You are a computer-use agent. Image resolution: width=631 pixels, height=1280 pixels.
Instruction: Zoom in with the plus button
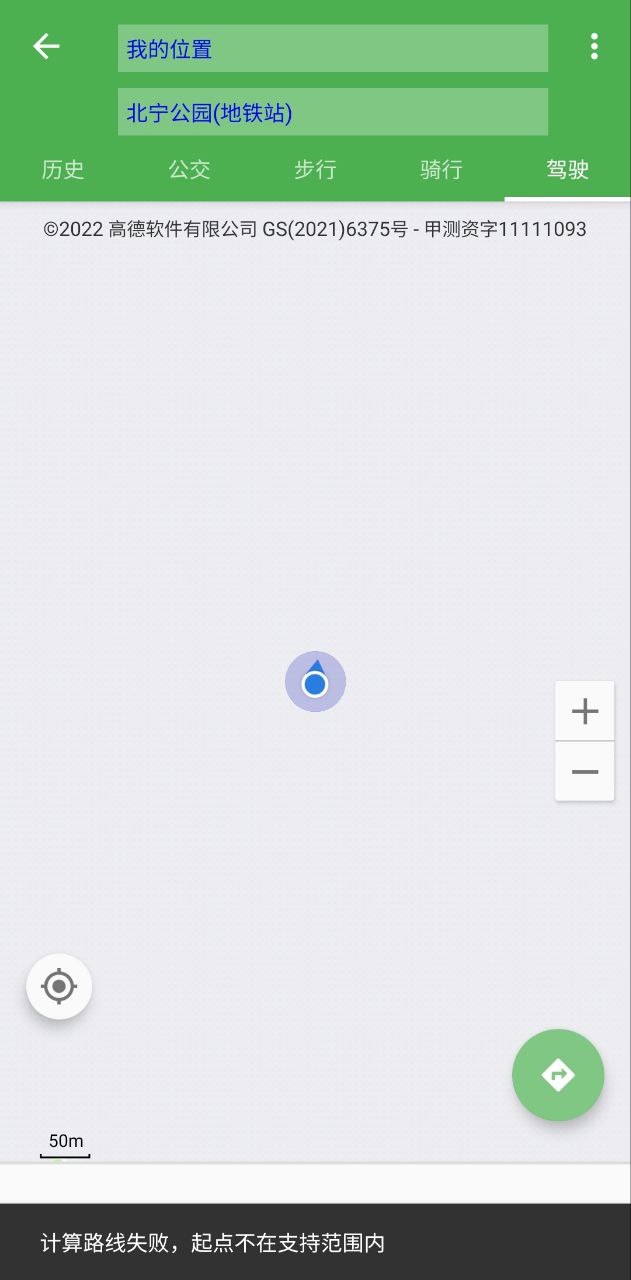(585, 711)
